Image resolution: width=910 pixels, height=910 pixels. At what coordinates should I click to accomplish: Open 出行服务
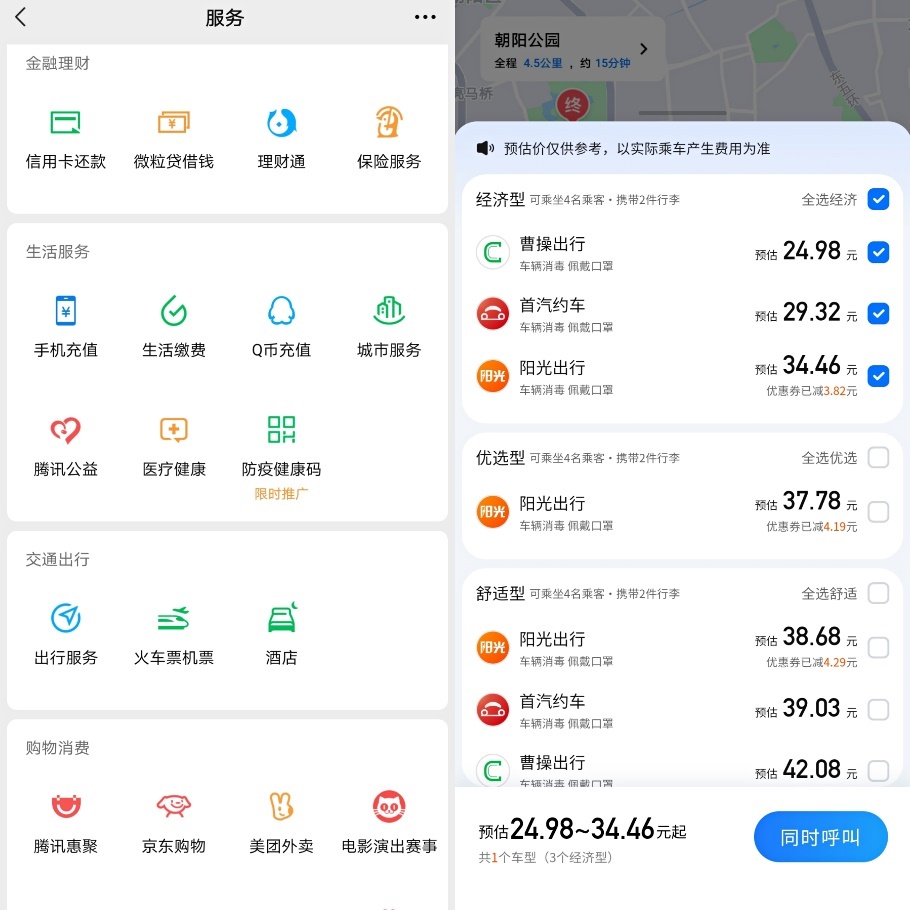click(66, 634)
